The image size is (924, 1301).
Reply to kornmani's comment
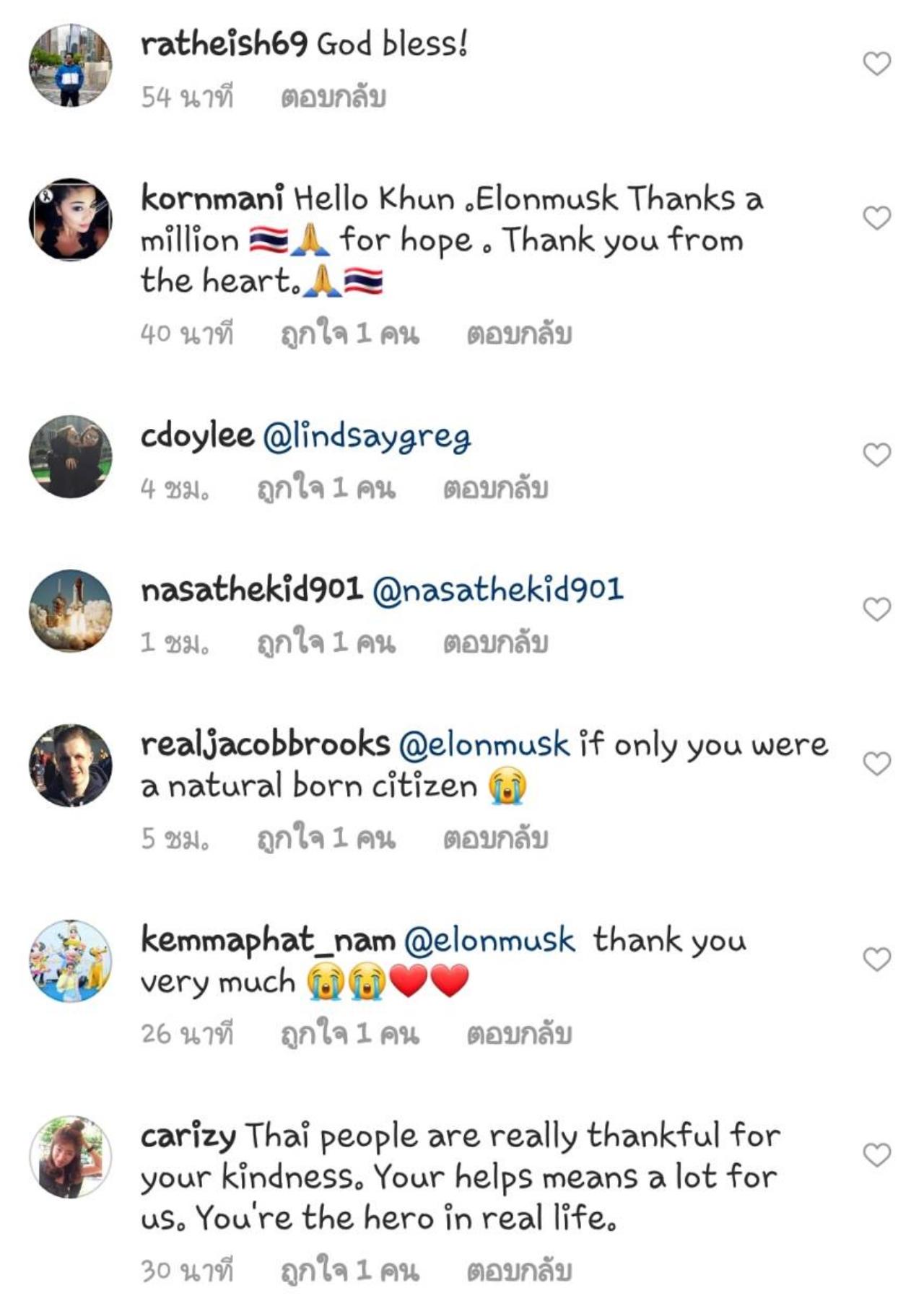(519, 334)
